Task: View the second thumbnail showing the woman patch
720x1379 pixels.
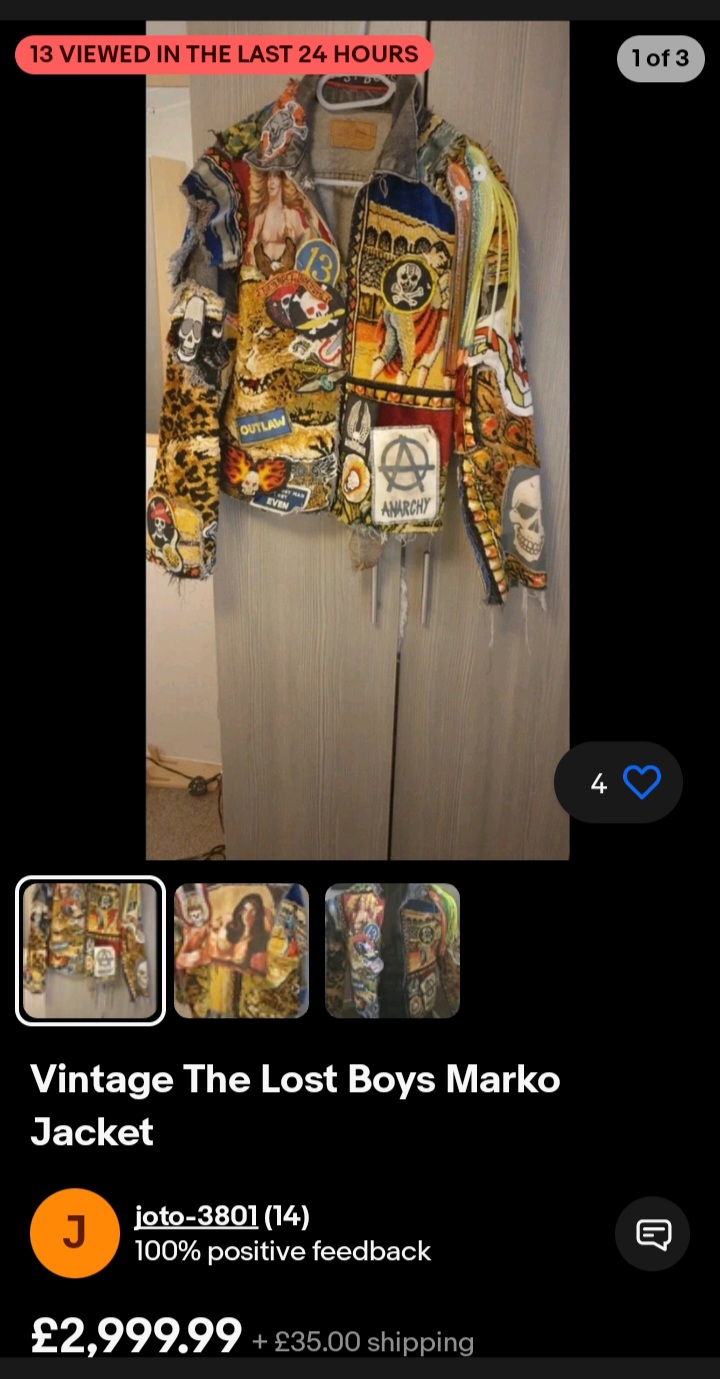Action: click(x=242, y=951)
